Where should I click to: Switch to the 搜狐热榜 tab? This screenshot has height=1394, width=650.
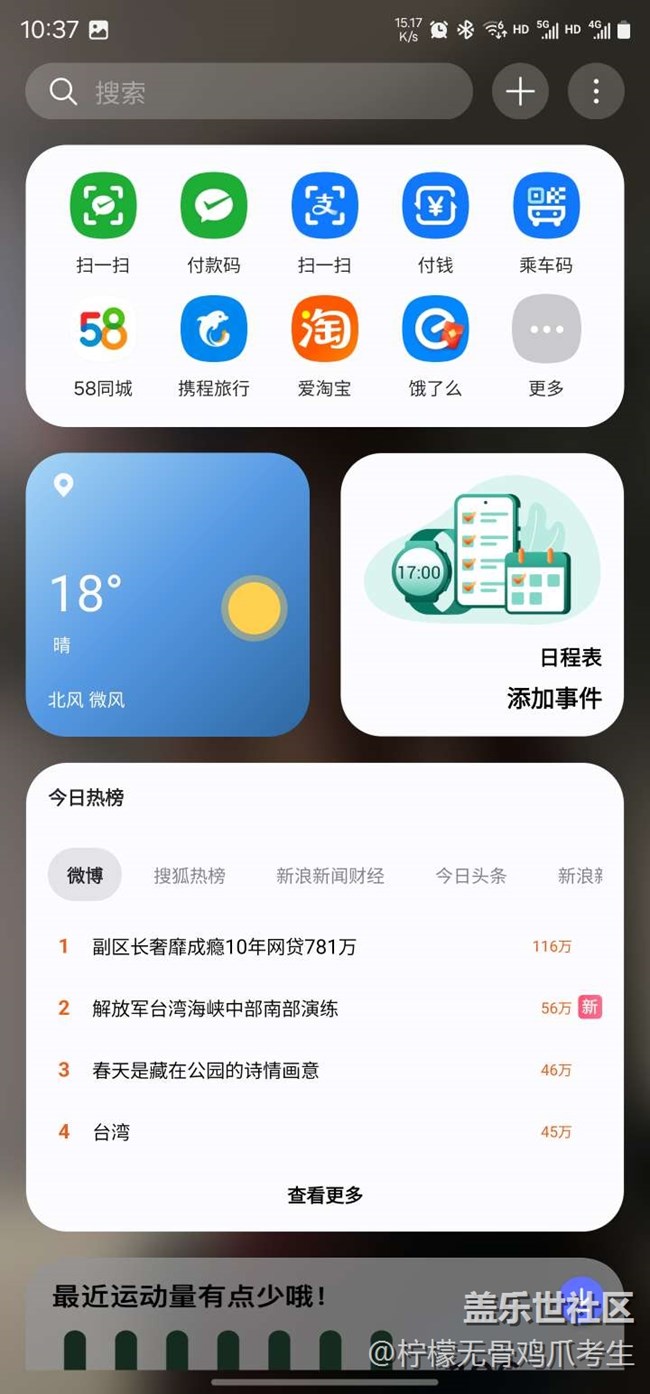pyautogui.click(x=189, y=876)
